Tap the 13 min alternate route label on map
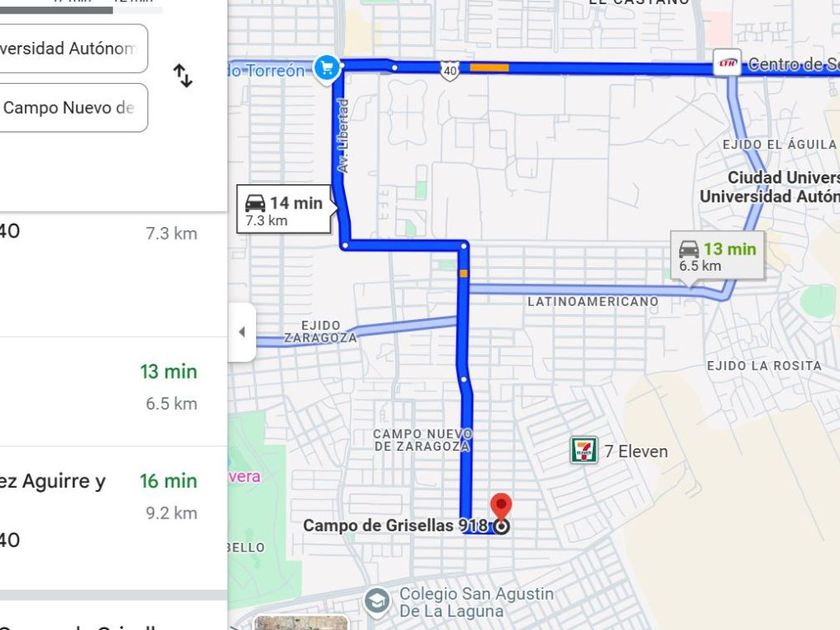The height and width of the screenshot is (630, 840). click(718, 257)
